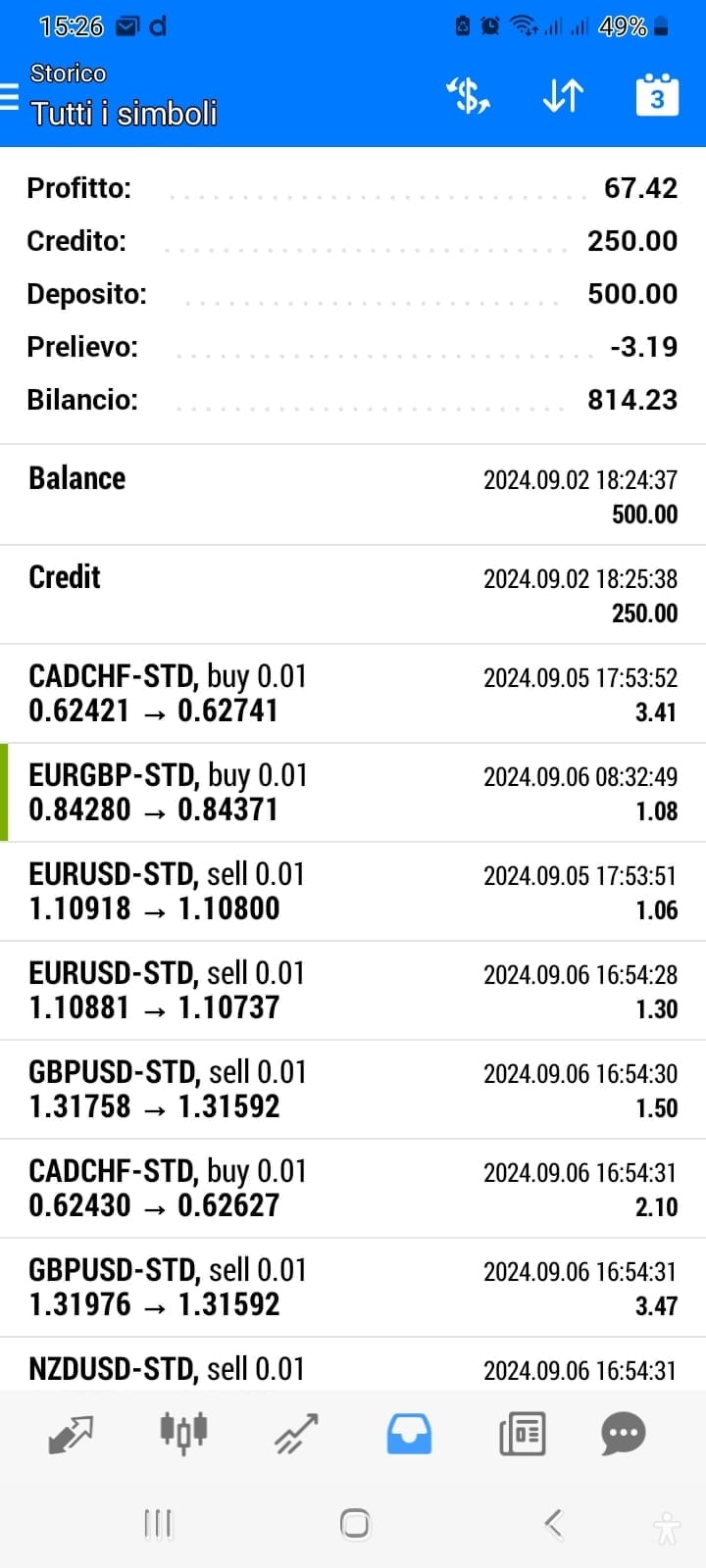Select the EURUSD-STD sell trade entry
Viewport: 706px width, 1568px height.
[x=353, y=891]
